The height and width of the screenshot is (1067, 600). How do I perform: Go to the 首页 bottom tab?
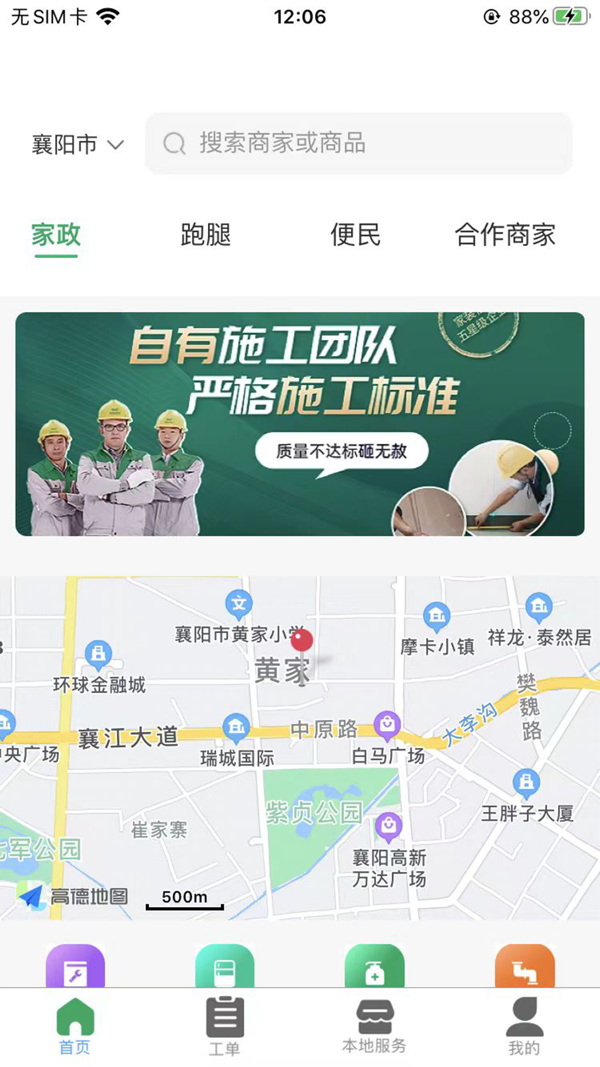(75, 1027)
